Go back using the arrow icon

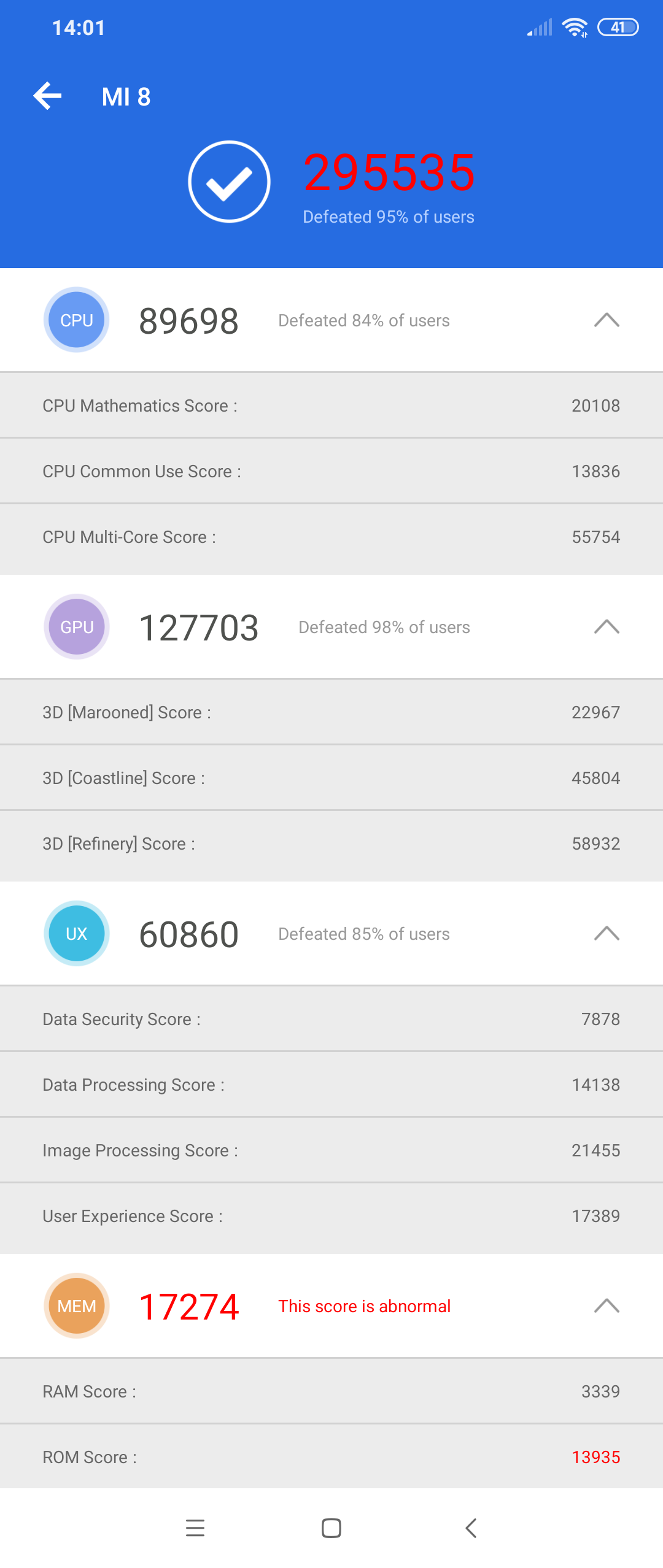(x=48, y=96)
